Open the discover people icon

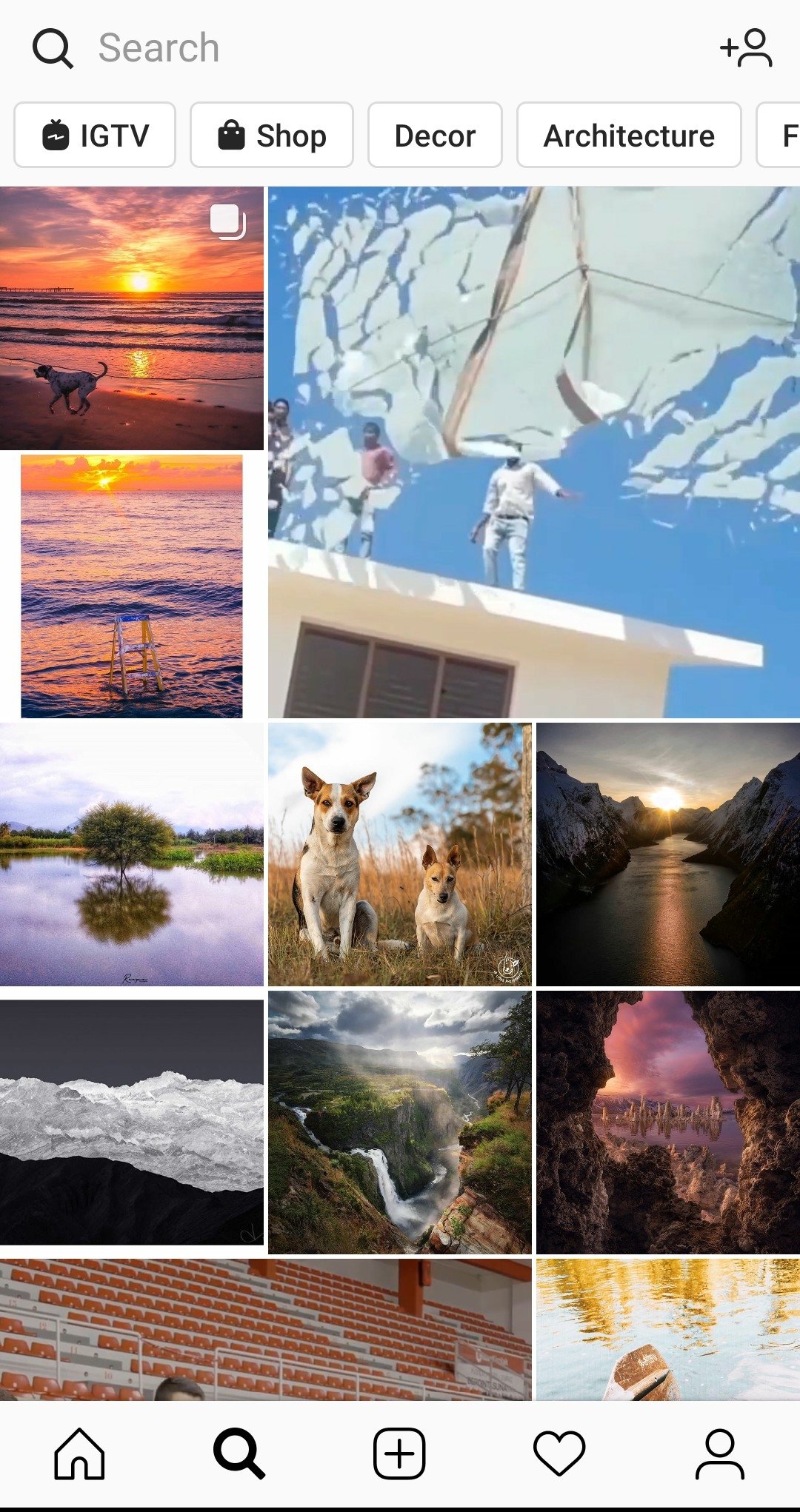(746, 48)
